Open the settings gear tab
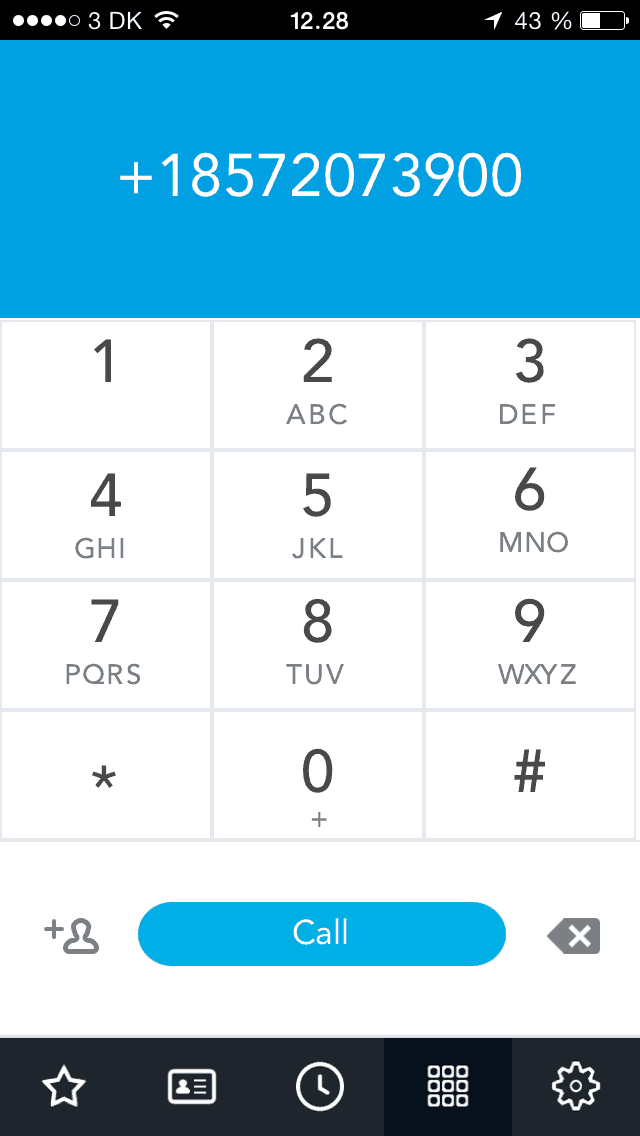 576,1086
